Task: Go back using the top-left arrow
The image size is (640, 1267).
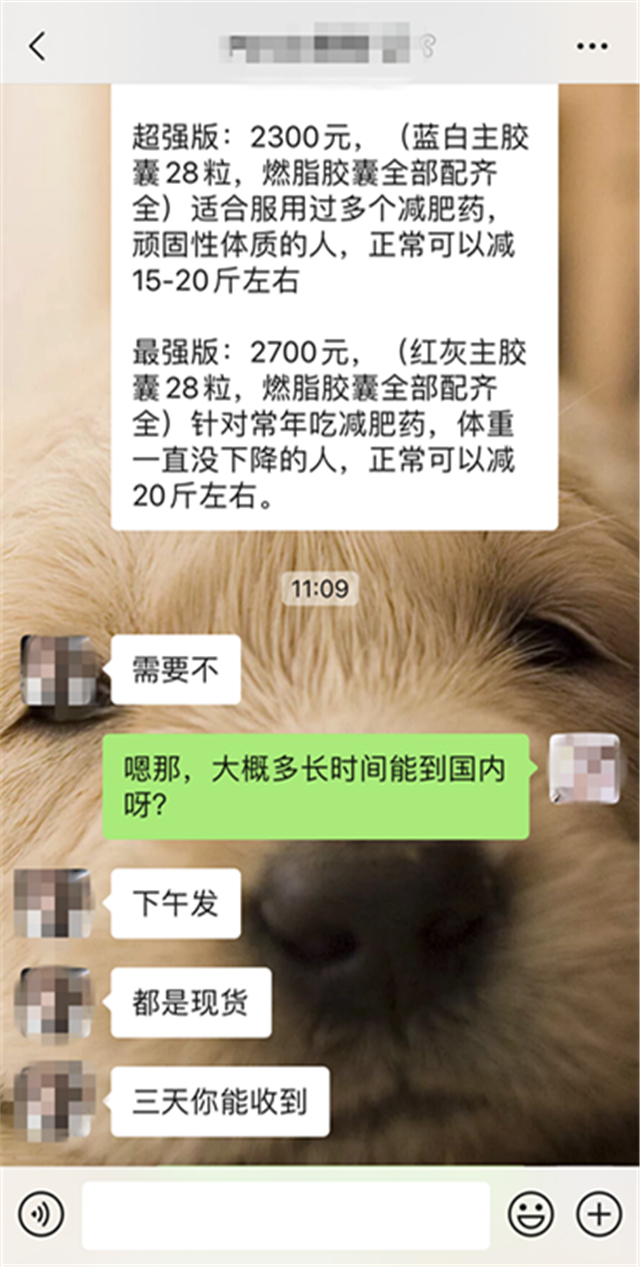Action: click(x=37, y=46)
